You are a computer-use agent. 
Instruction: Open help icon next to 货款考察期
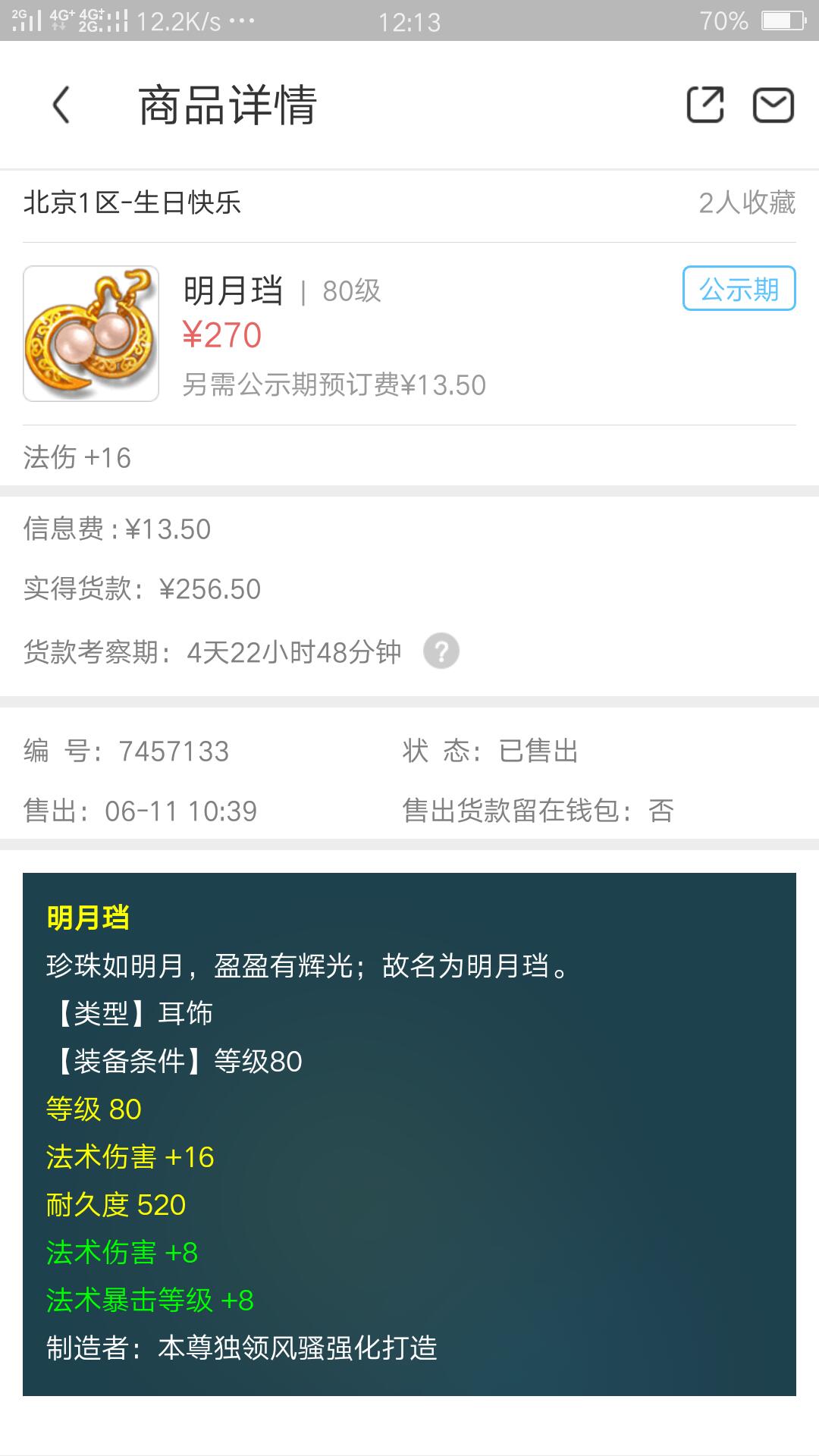[x=441, y=651]
